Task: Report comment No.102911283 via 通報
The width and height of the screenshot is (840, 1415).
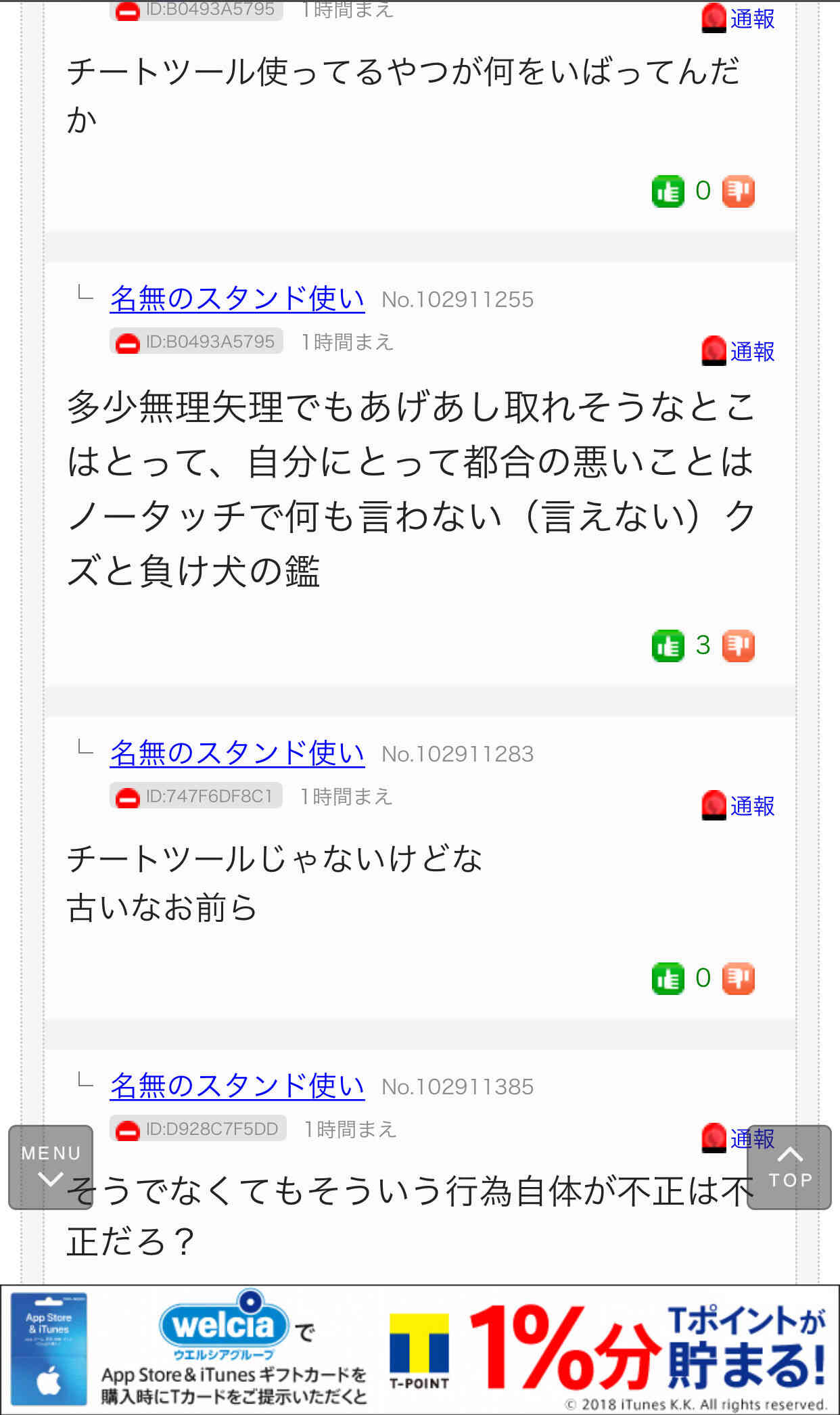Action: click(739, 806)
